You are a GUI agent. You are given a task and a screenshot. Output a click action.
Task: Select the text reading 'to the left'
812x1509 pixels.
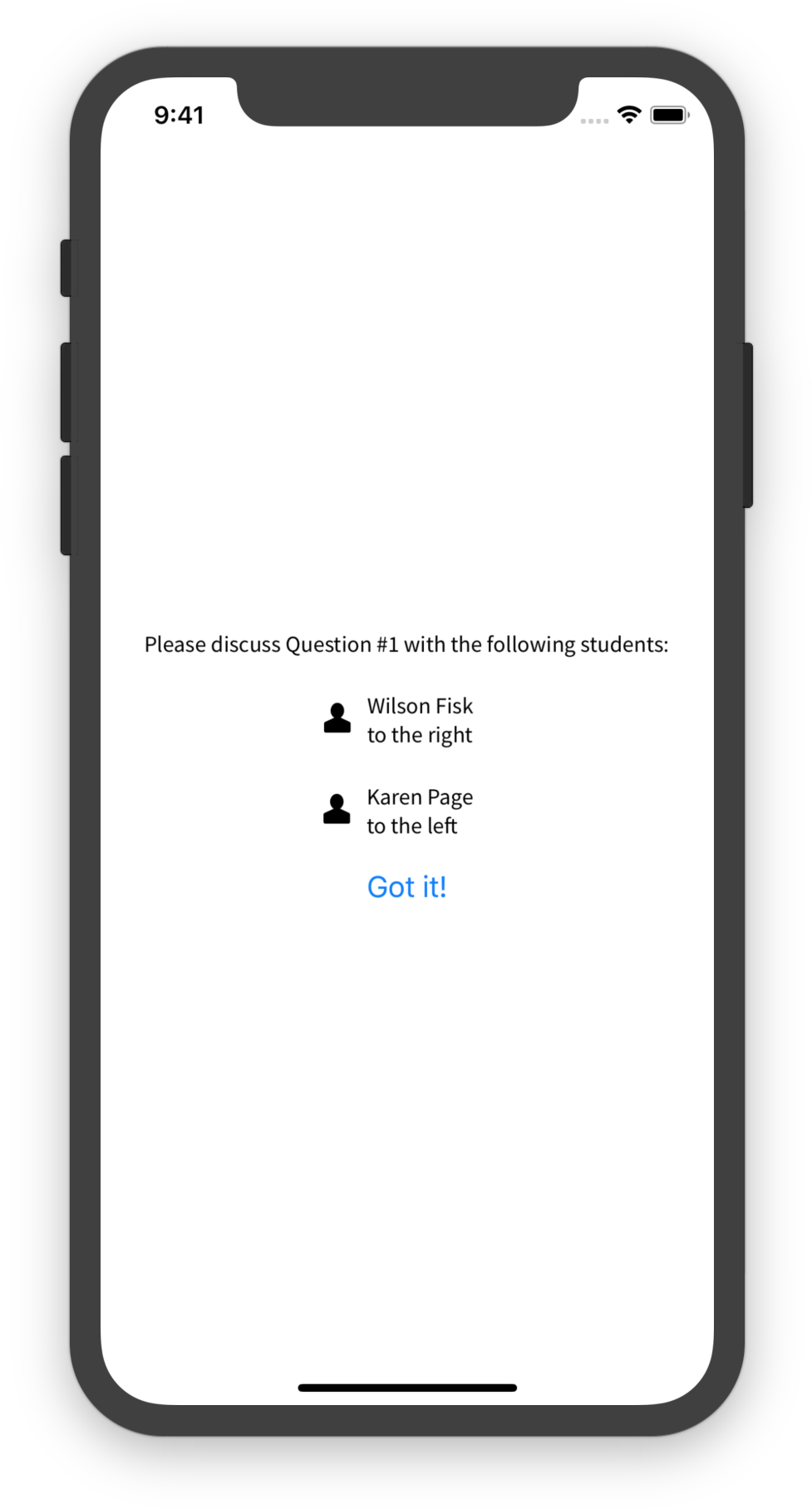click(411, 826)
